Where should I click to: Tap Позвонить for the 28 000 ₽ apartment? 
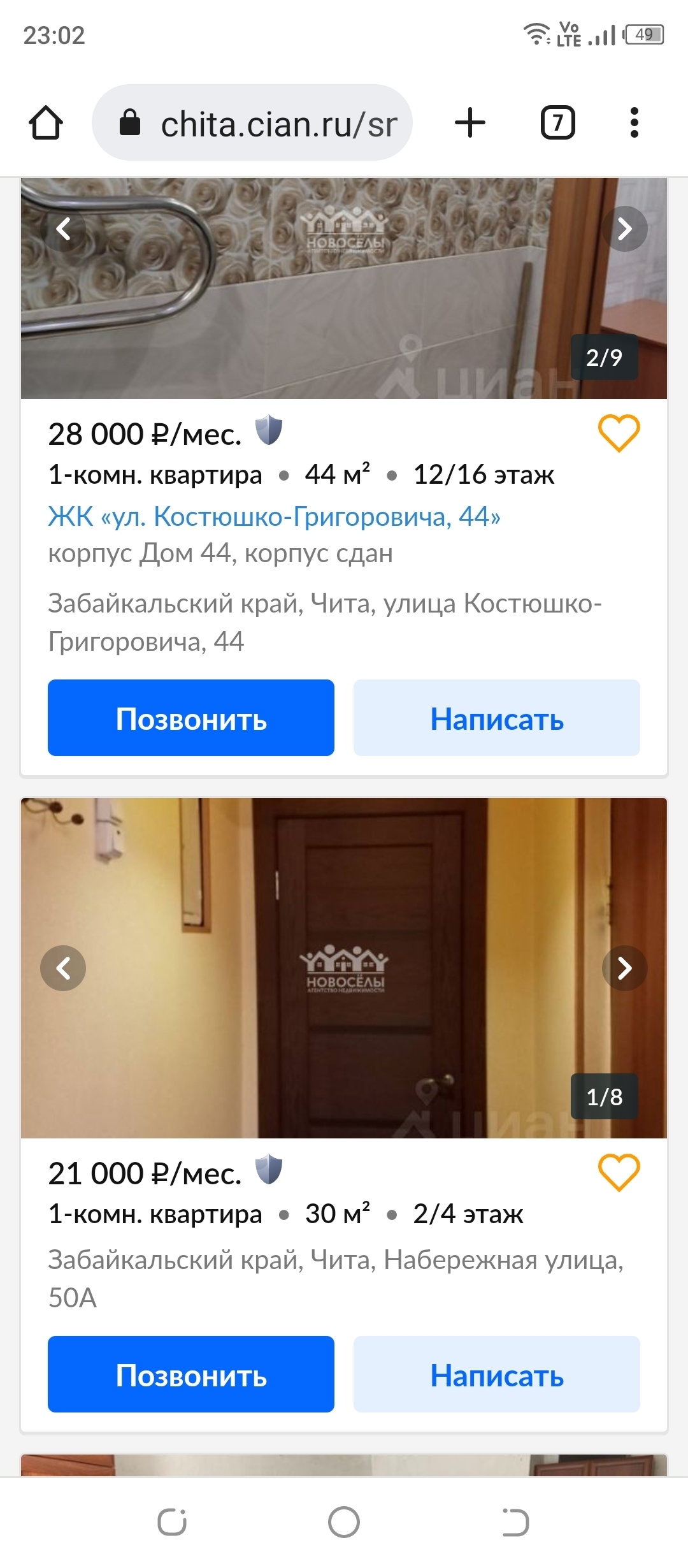[190, 718]
